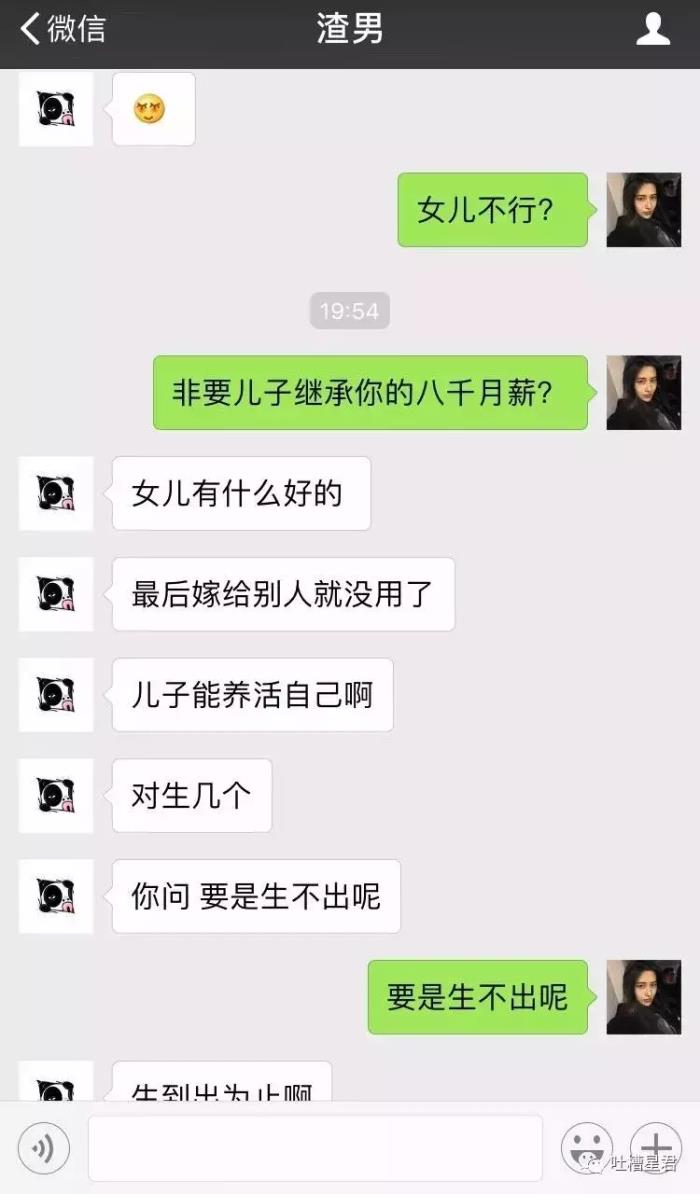Viewport: 700px width, 1194px height.
Task: Tap the sender avatar next to 女儿不行?
Action: click(x=643, y=210)
